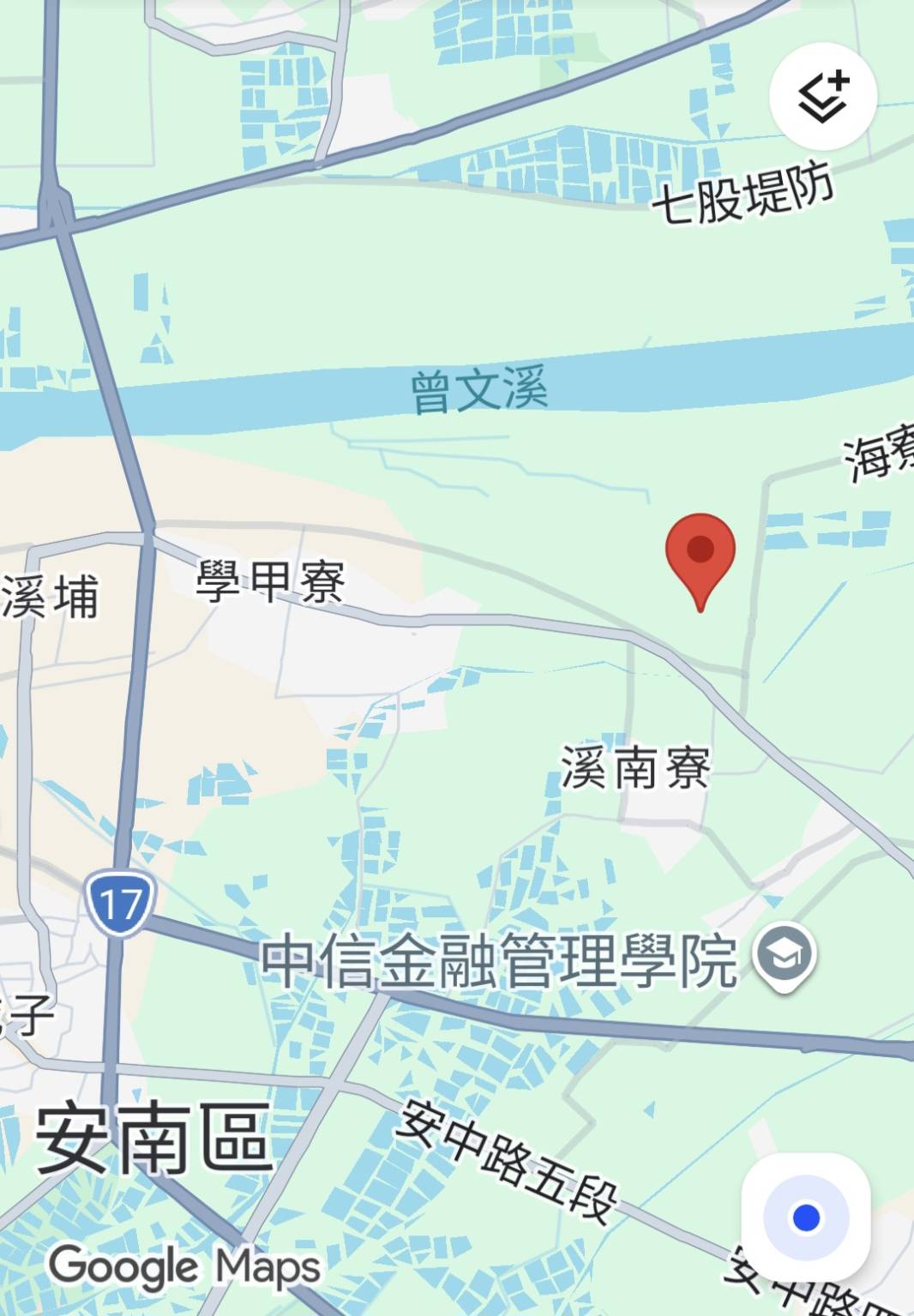Tap the red dropped pin
The width and height of the screenshot is (914, 1316).
701,554
